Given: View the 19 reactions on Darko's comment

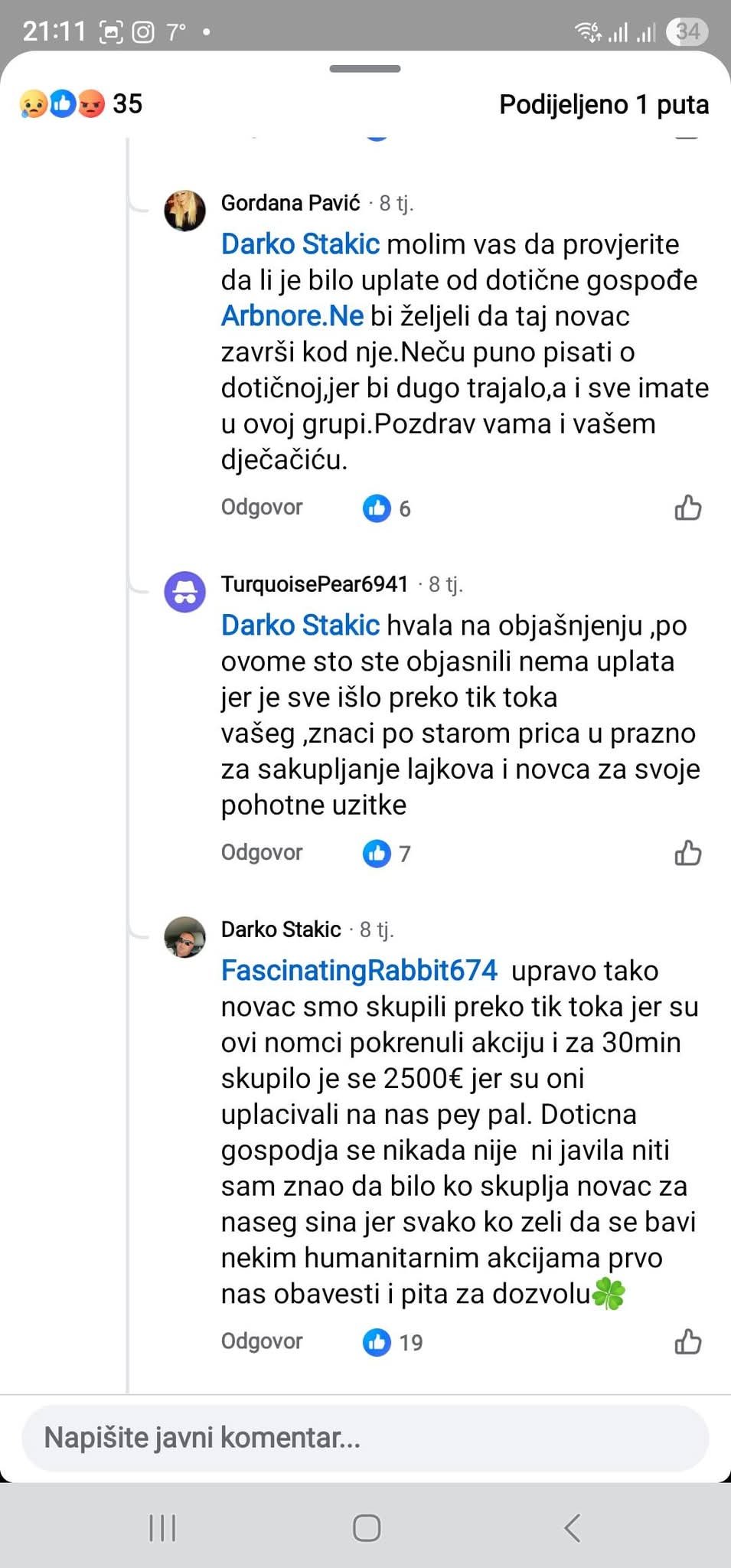Looking at the screenshot, I should coord(393,1342).
